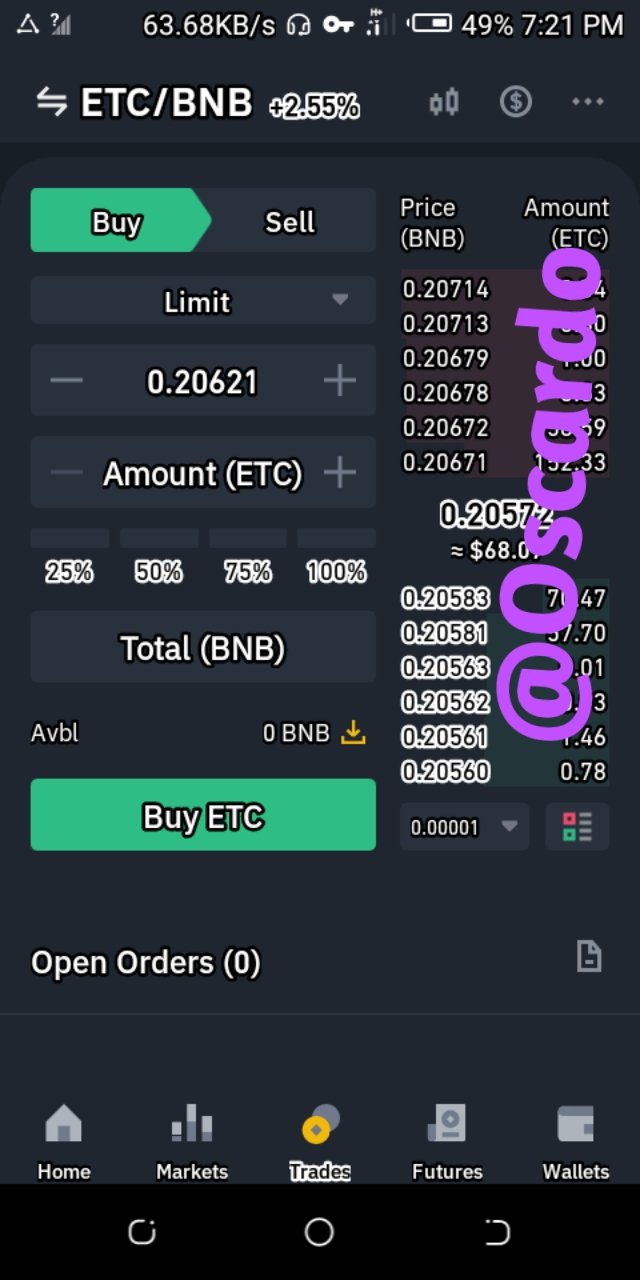
Task: Go to the Markets tab
Action: pos(192,1143)
